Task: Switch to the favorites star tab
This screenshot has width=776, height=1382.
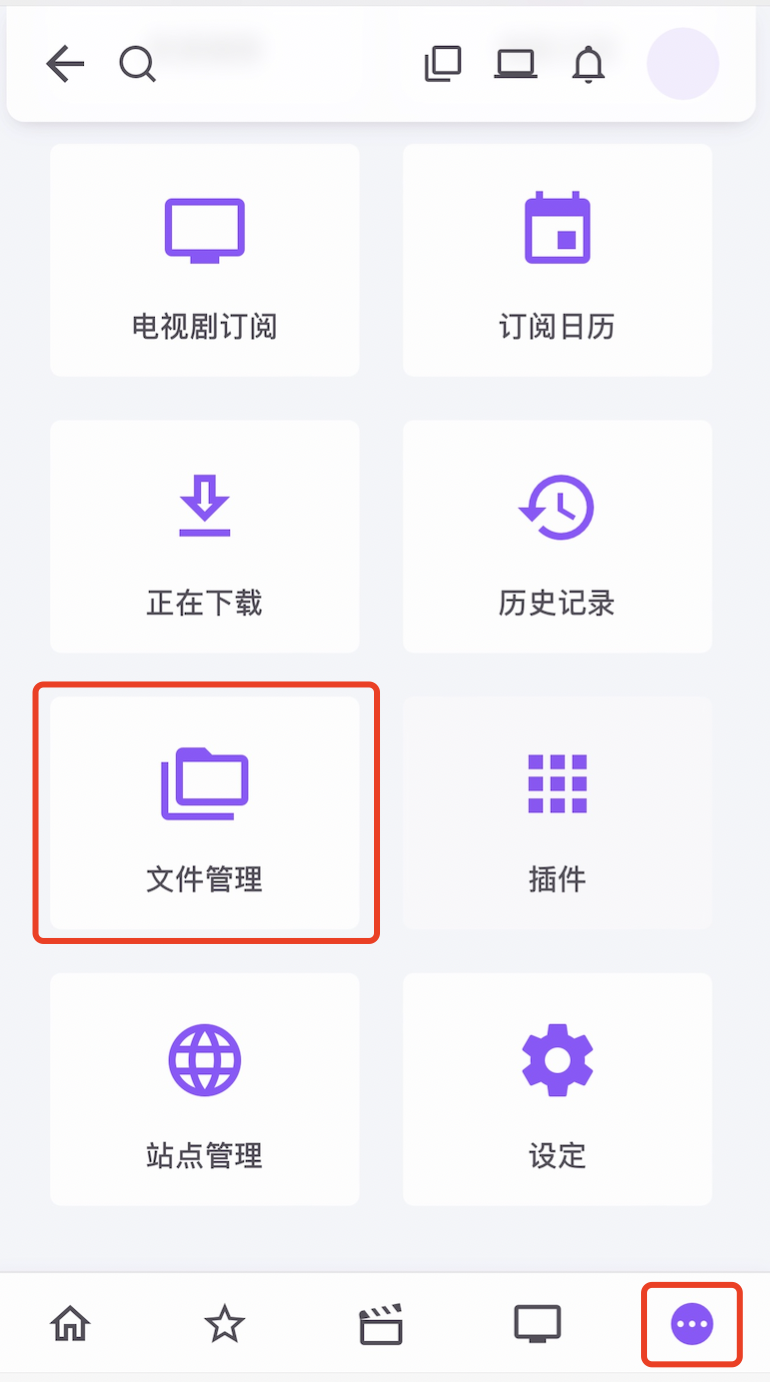Action: [x=225, y=1323]
